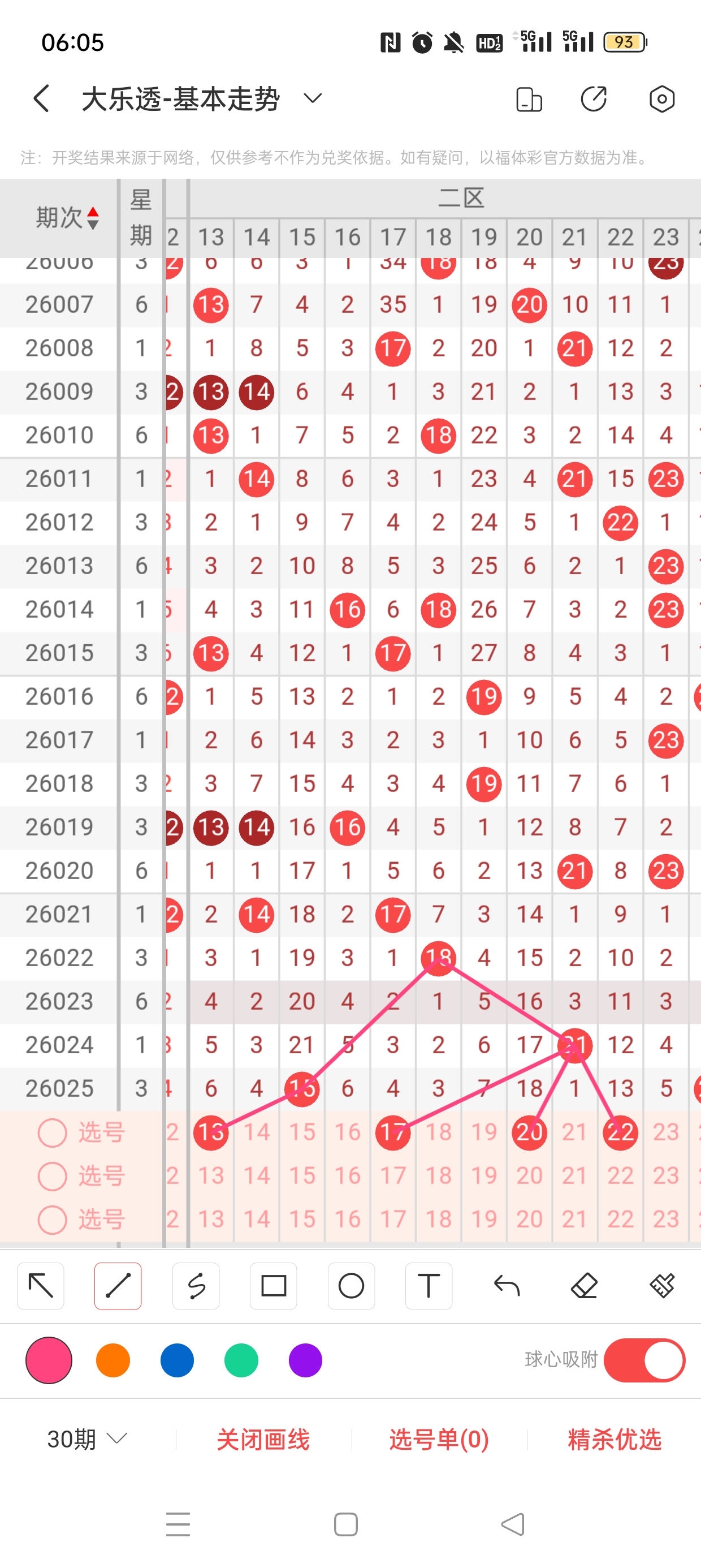
Task: Pick the blue line color
Action: tap(177, 1360)
